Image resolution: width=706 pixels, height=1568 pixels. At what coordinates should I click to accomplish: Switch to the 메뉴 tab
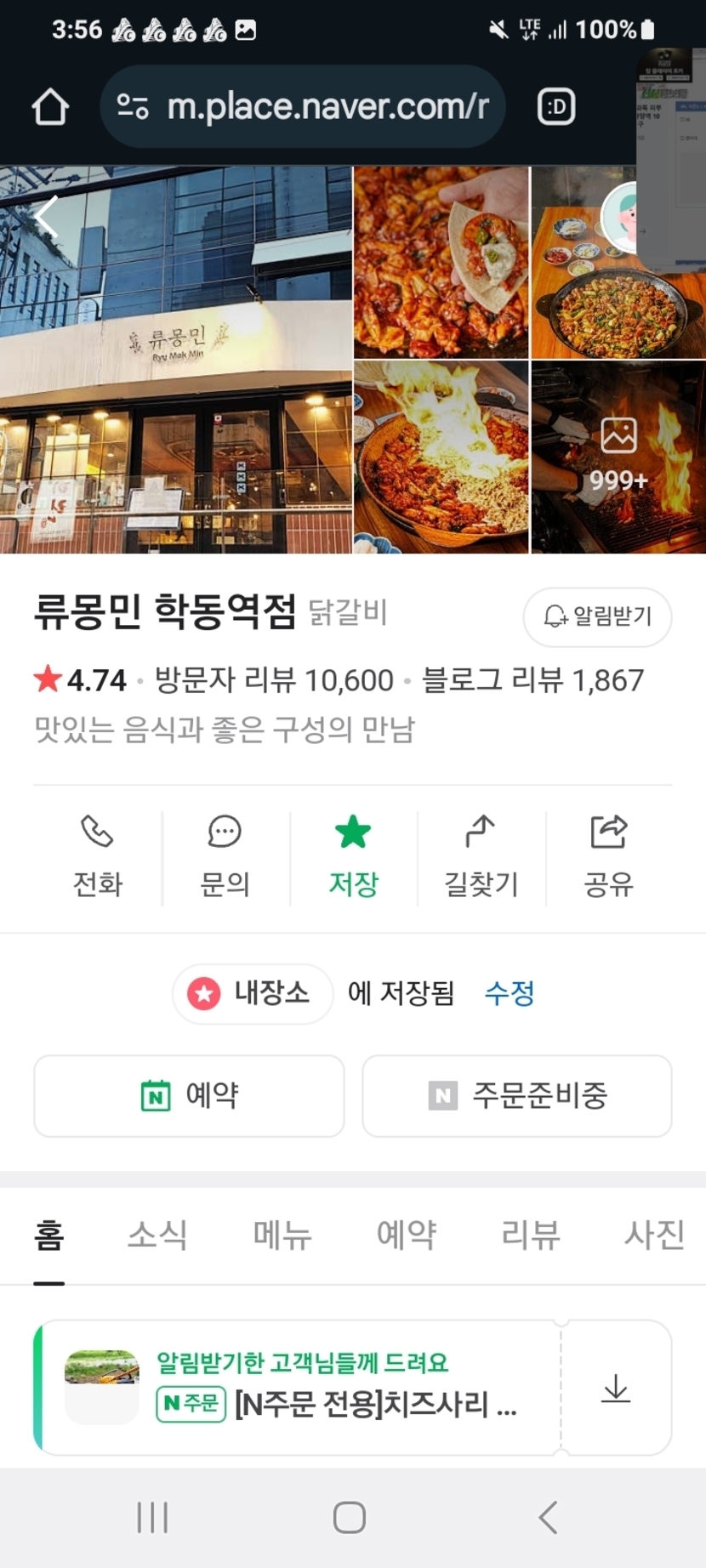[x=282, y=1235]
